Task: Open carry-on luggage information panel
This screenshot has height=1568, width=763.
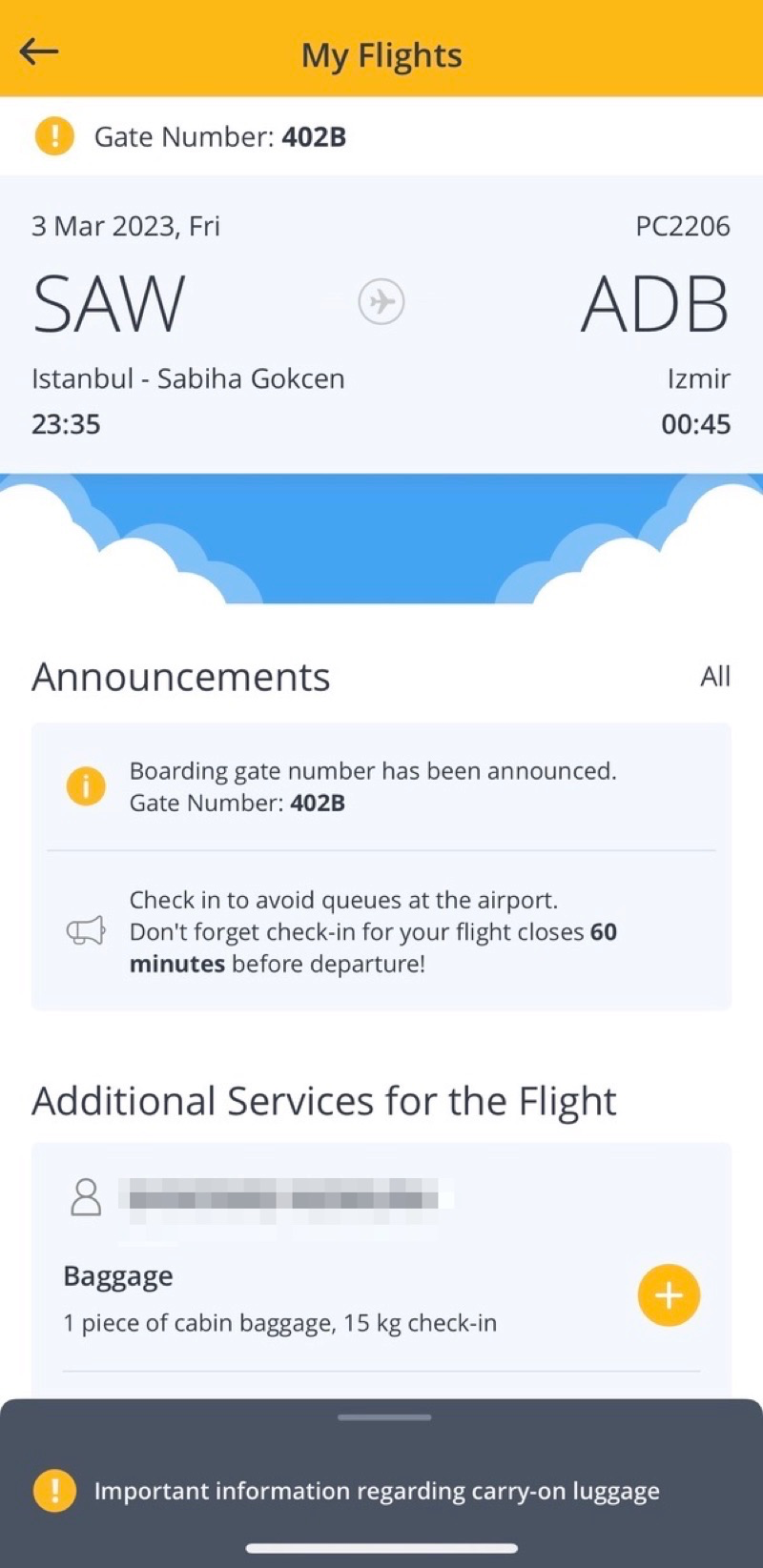Action: click(x=377, y=1491)
